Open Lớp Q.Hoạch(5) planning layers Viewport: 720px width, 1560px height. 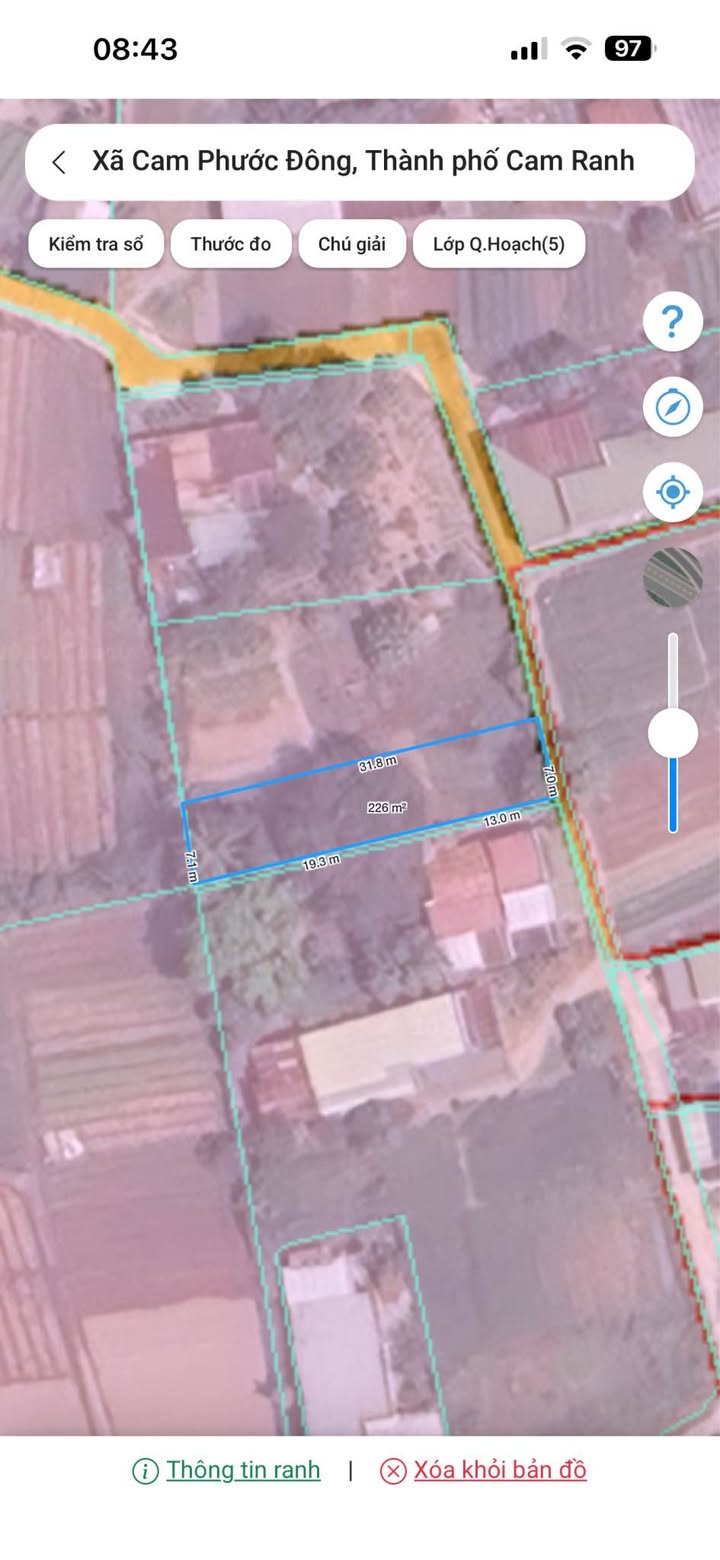(498, 244)
